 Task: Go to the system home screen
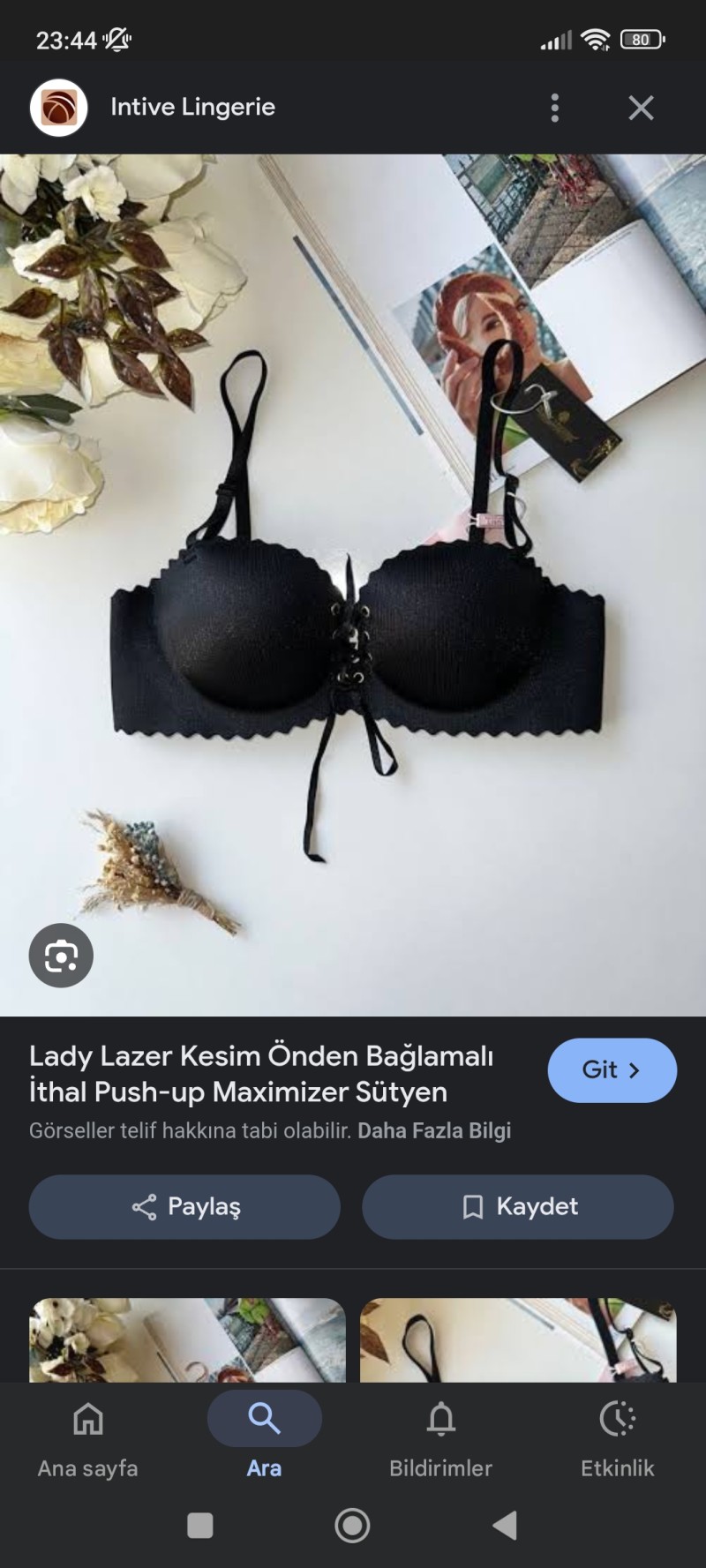[x=352, y=1525]
